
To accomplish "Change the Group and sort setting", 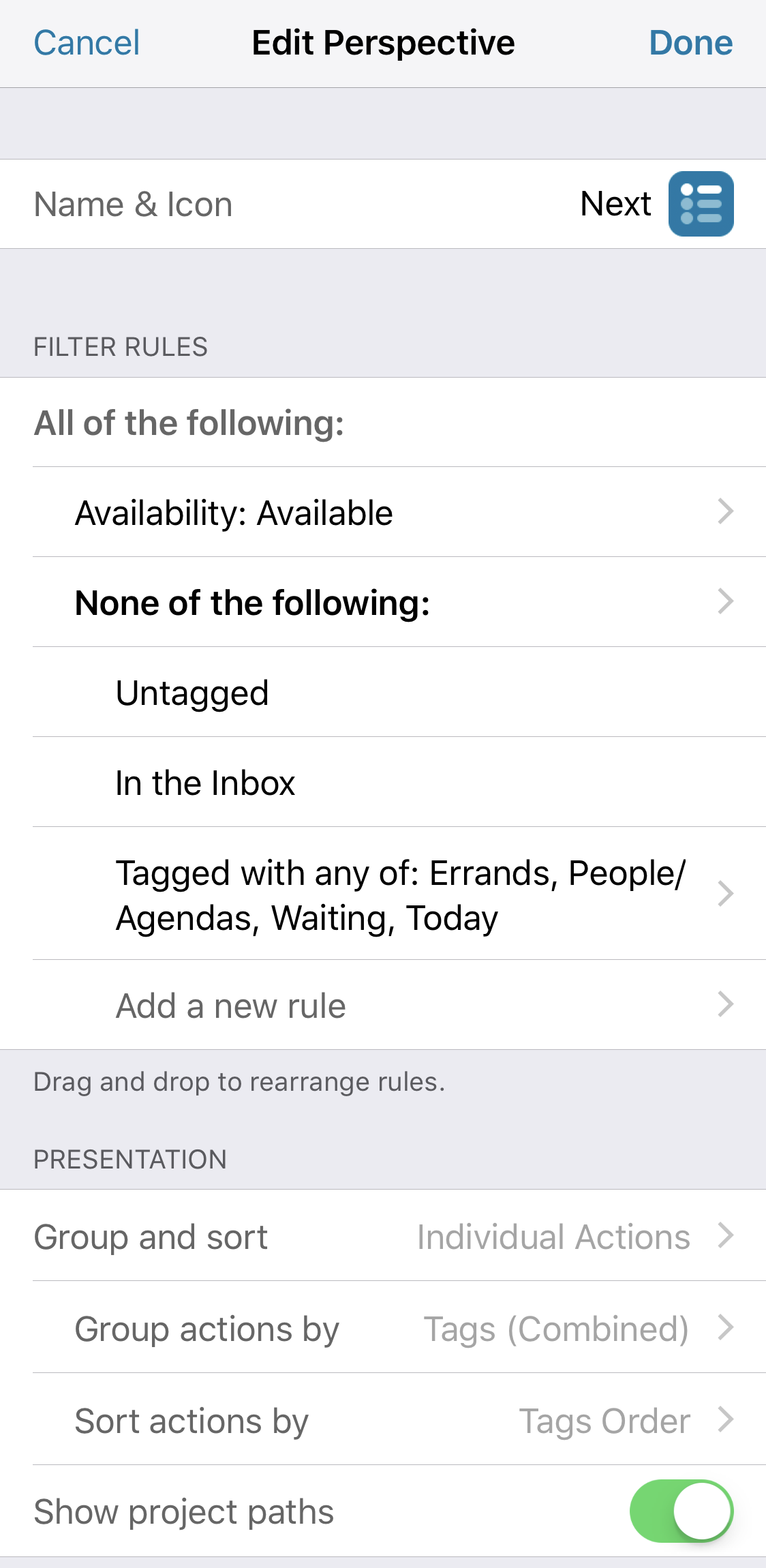I will point(383,1235).
